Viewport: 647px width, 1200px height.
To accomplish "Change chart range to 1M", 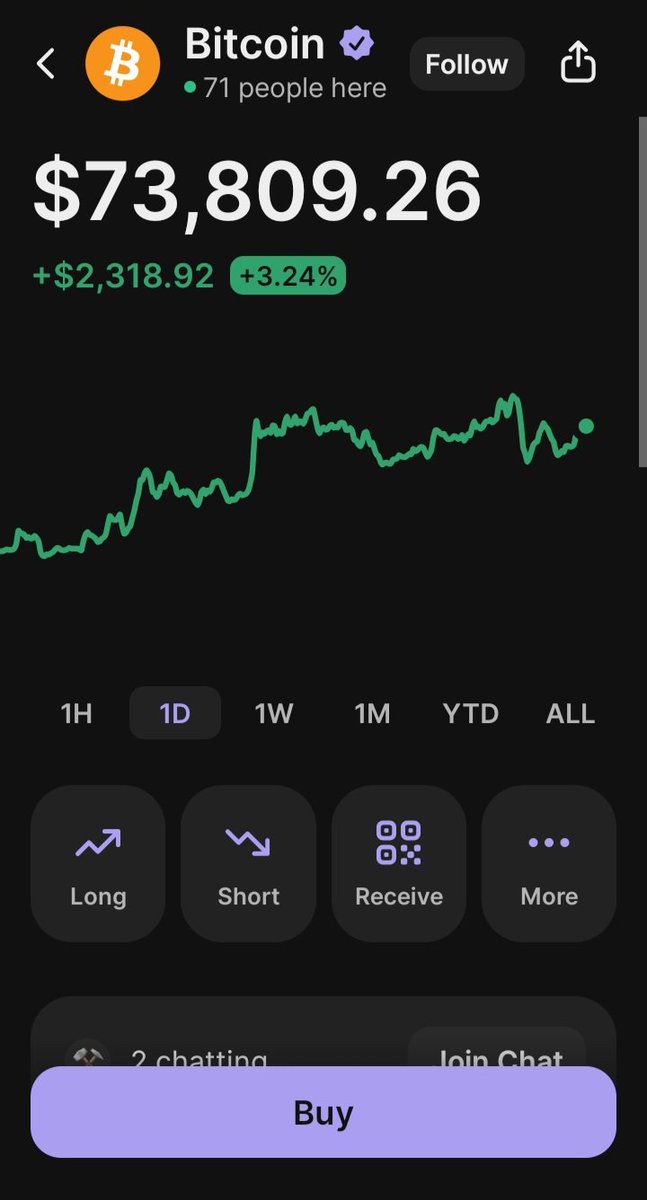I will (372, 713).
